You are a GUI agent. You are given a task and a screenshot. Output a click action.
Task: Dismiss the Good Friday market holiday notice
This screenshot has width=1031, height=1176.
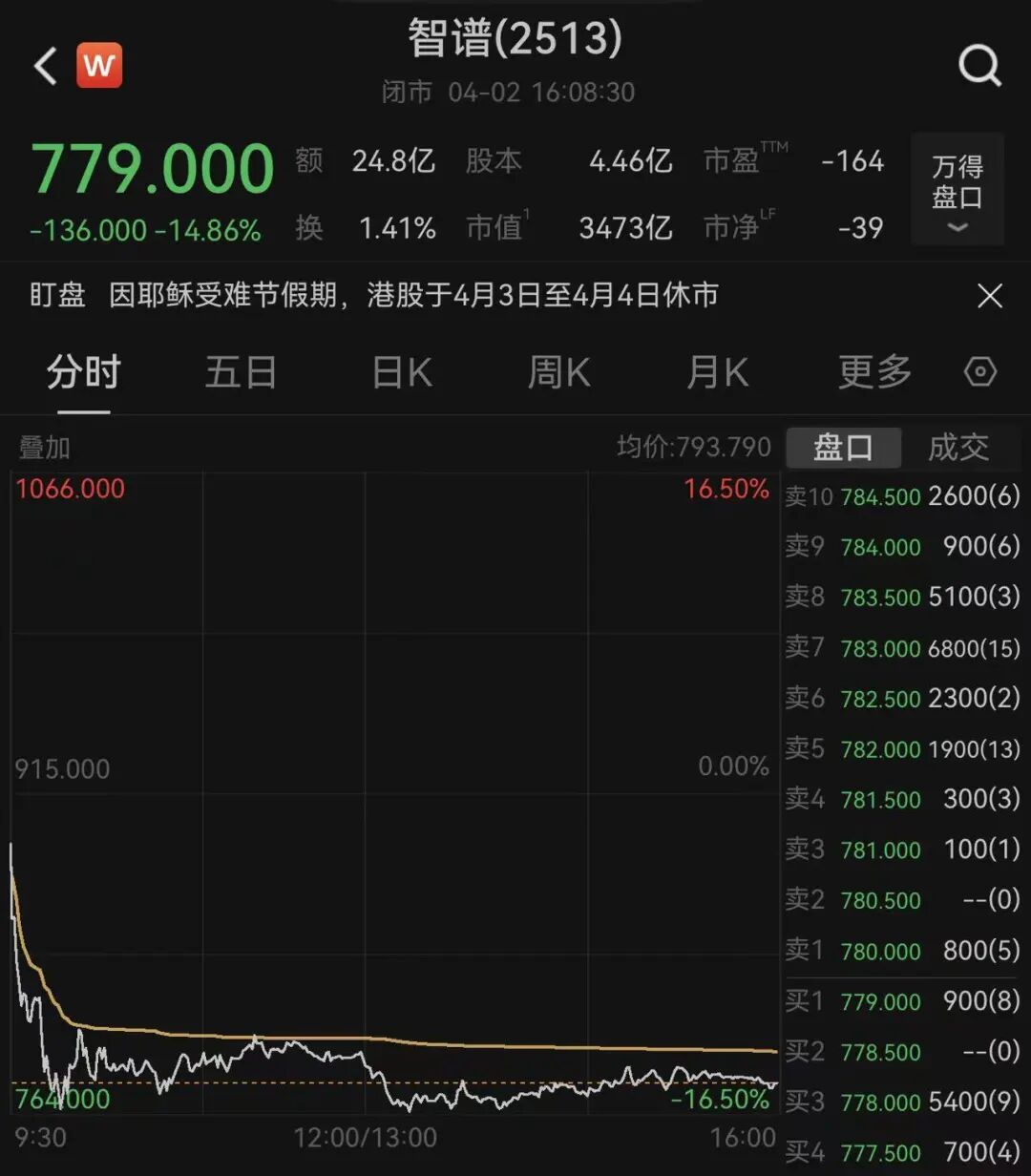(990, 296)
